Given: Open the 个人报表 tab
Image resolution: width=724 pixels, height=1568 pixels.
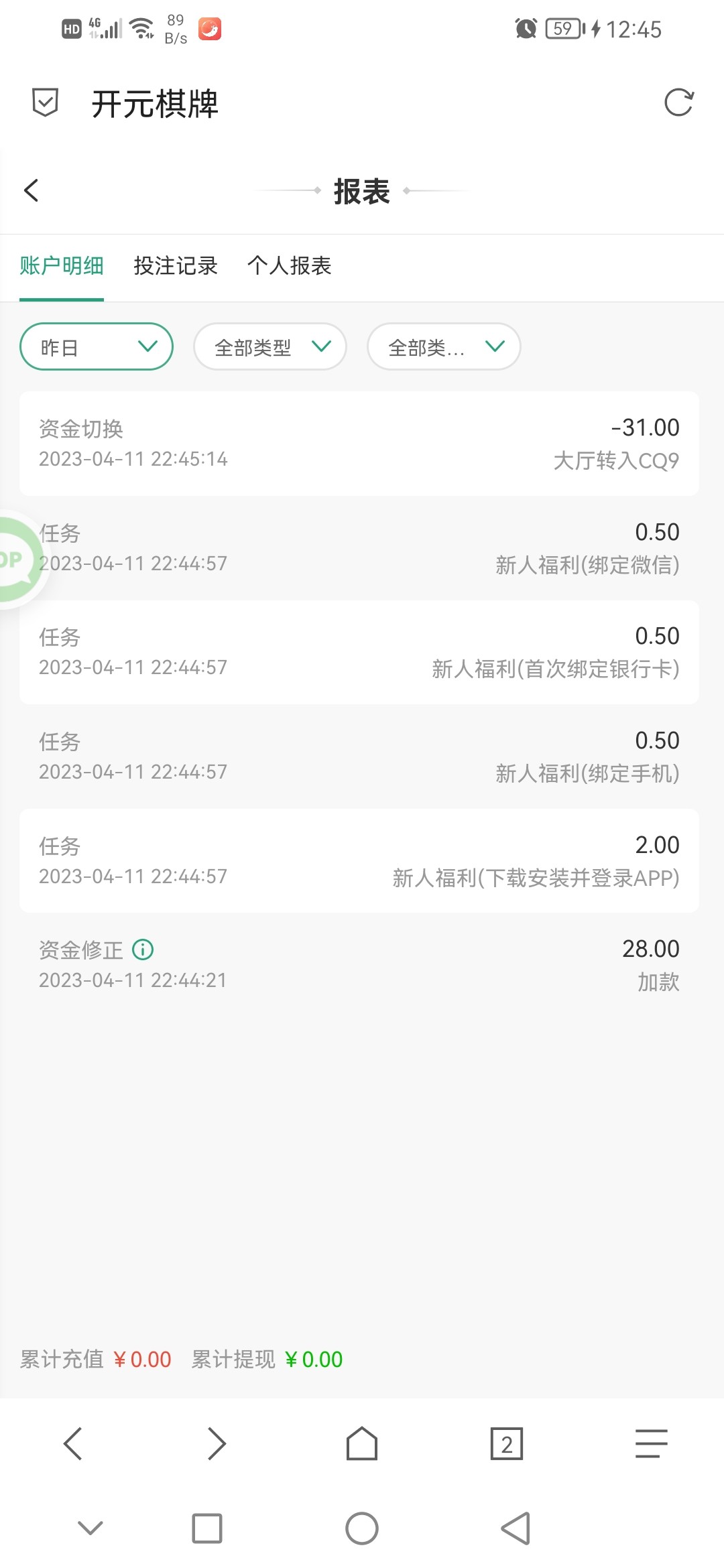Looking at the screenshot, I should click(x=290, y=266).
